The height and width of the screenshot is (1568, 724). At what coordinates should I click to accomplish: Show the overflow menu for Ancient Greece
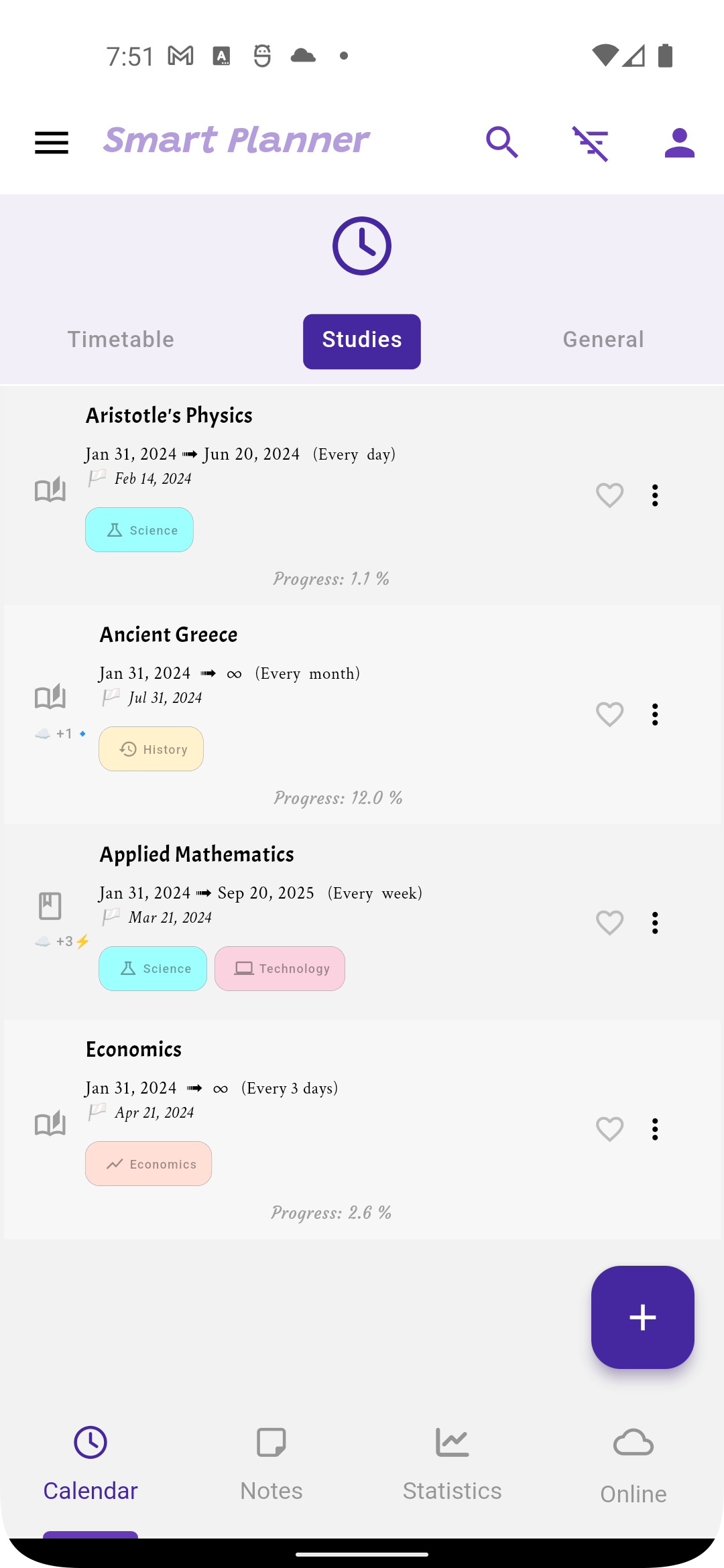point(655,714)
